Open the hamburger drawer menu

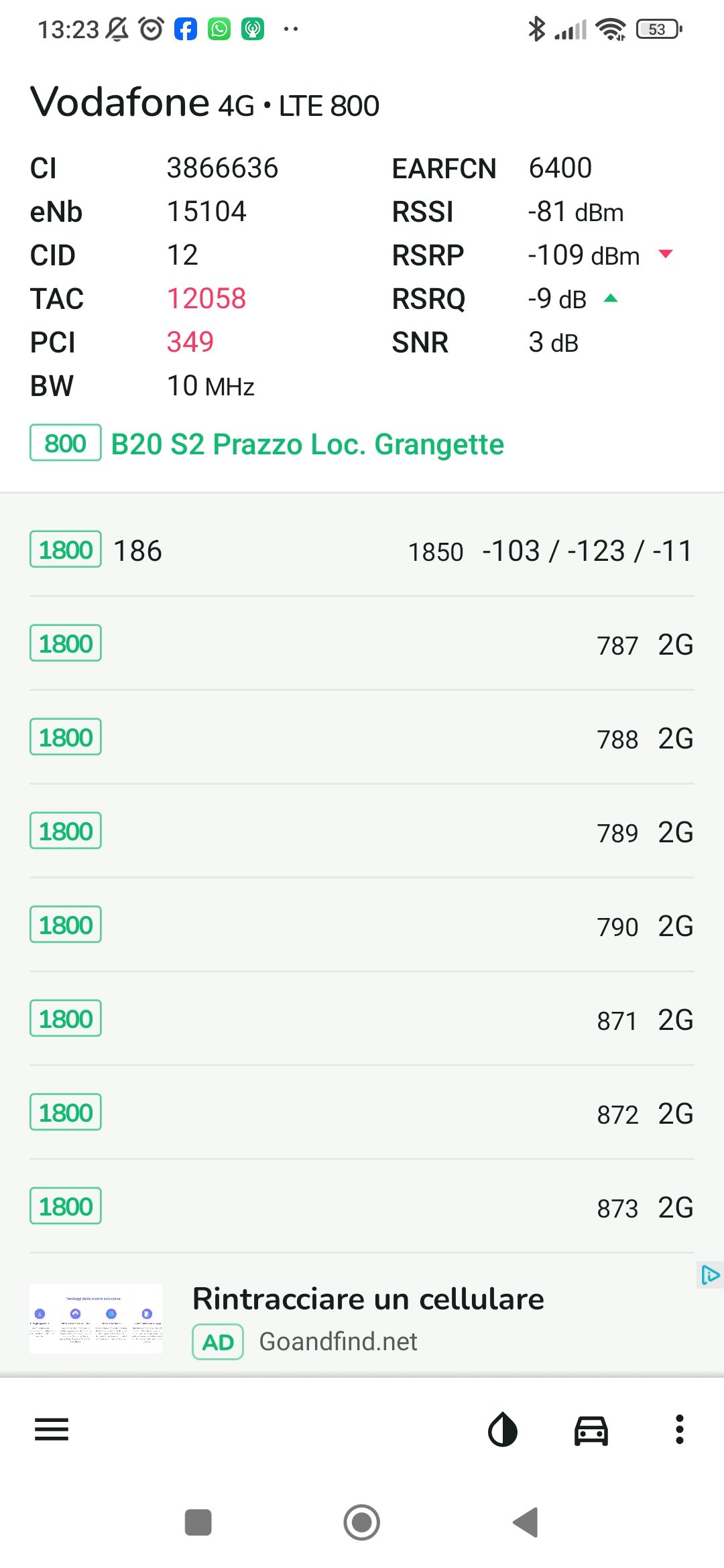point(52,1429)
